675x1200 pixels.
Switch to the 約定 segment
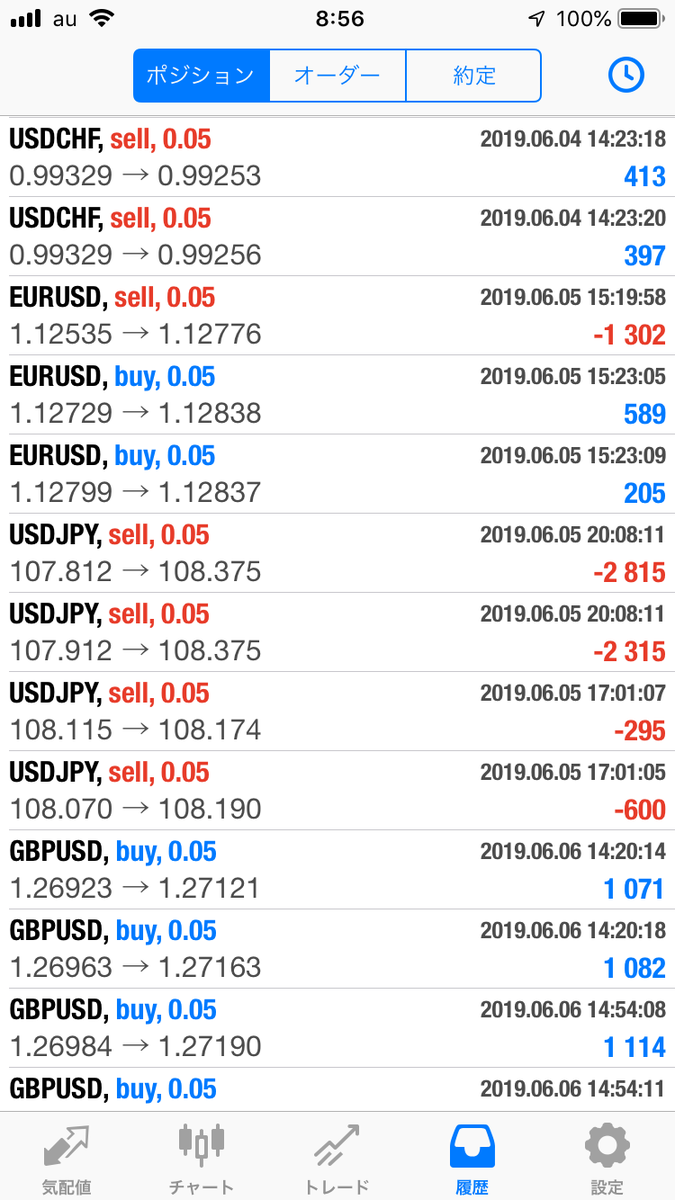[x=473, y=75]
